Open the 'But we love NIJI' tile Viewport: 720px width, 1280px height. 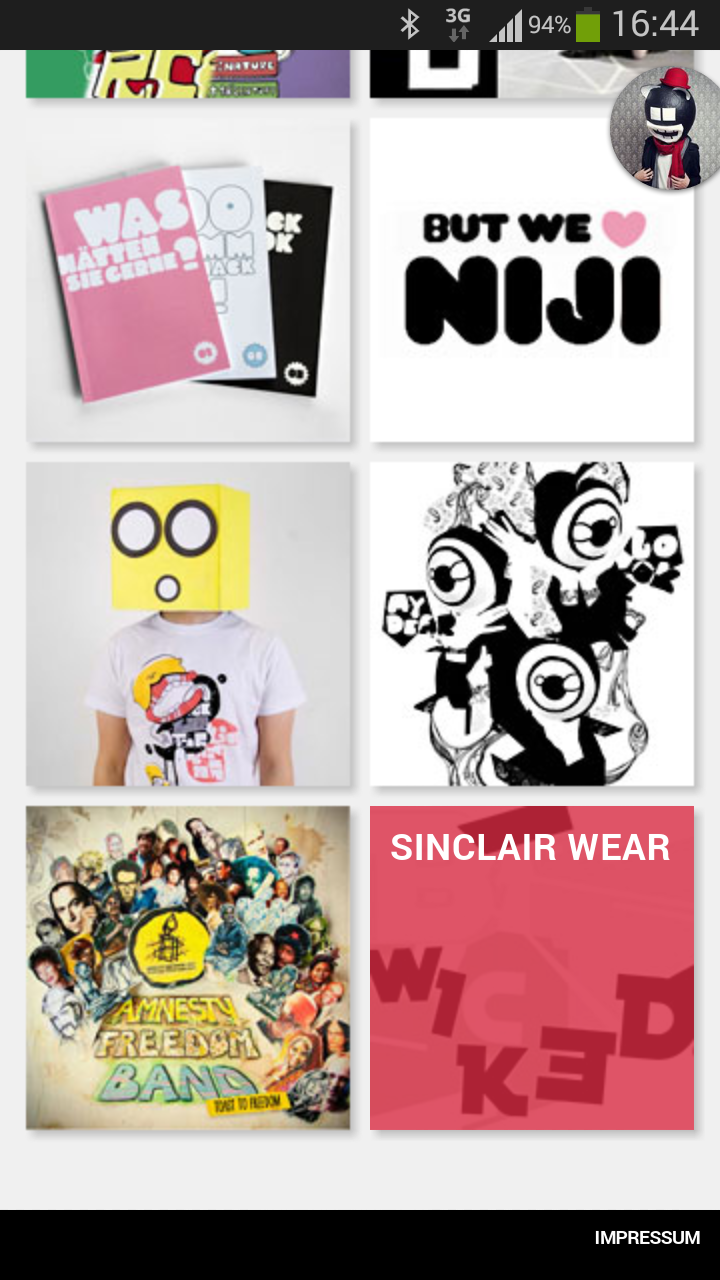pyautogui.click(x=532, y=280)
